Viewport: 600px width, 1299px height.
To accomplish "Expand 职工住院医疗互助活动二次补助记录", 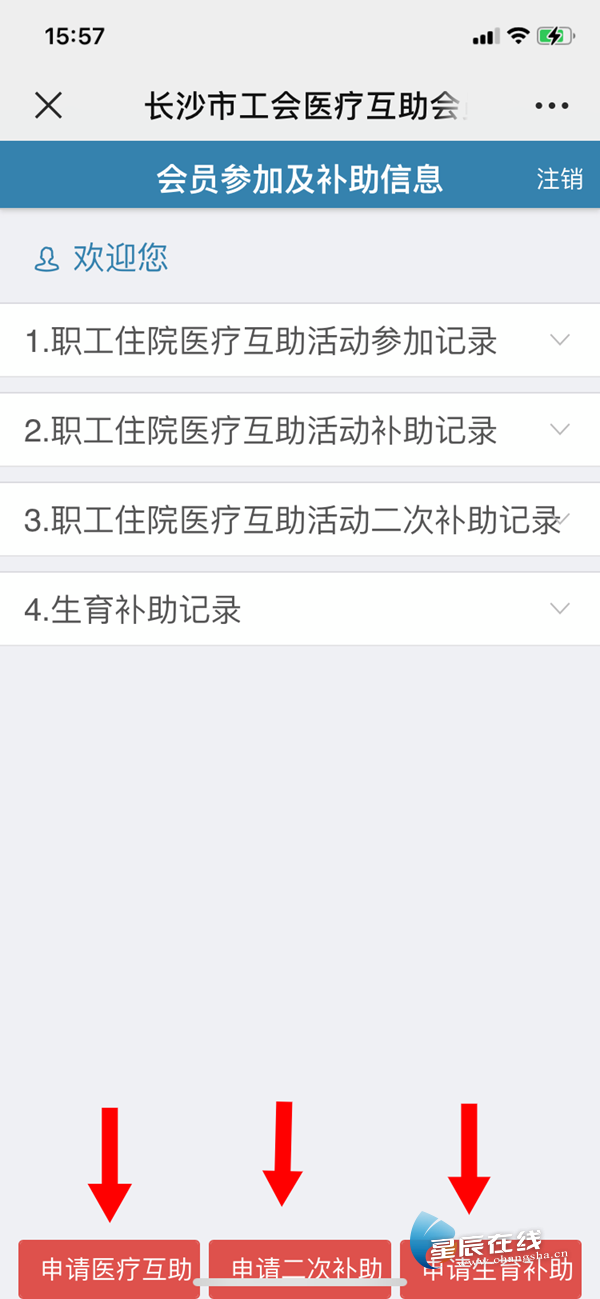I will pyautogui.click(x=300, y=520).
